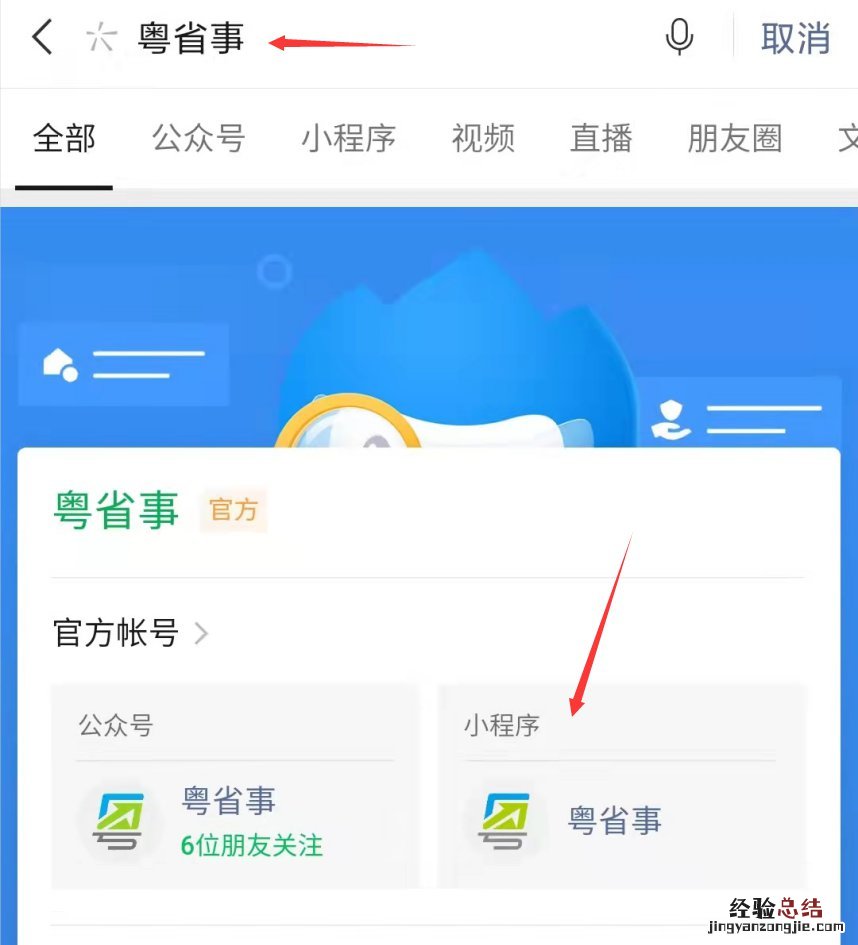The width and height of the screenshot is (858, 945).
Task: Go back using the arrow icon
Action: (x=41, y=39)
